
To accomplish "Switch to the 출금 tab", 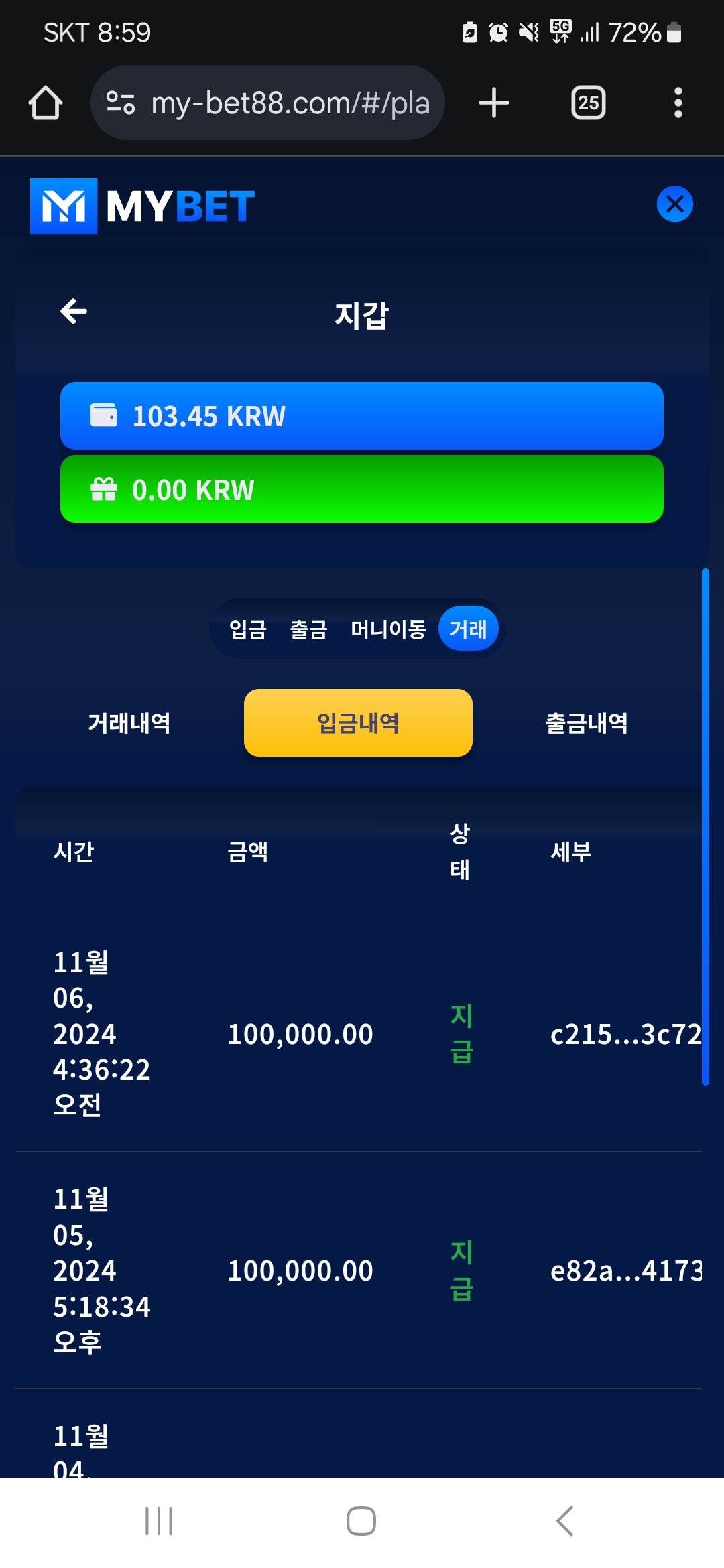I will (x=308, y=629).
